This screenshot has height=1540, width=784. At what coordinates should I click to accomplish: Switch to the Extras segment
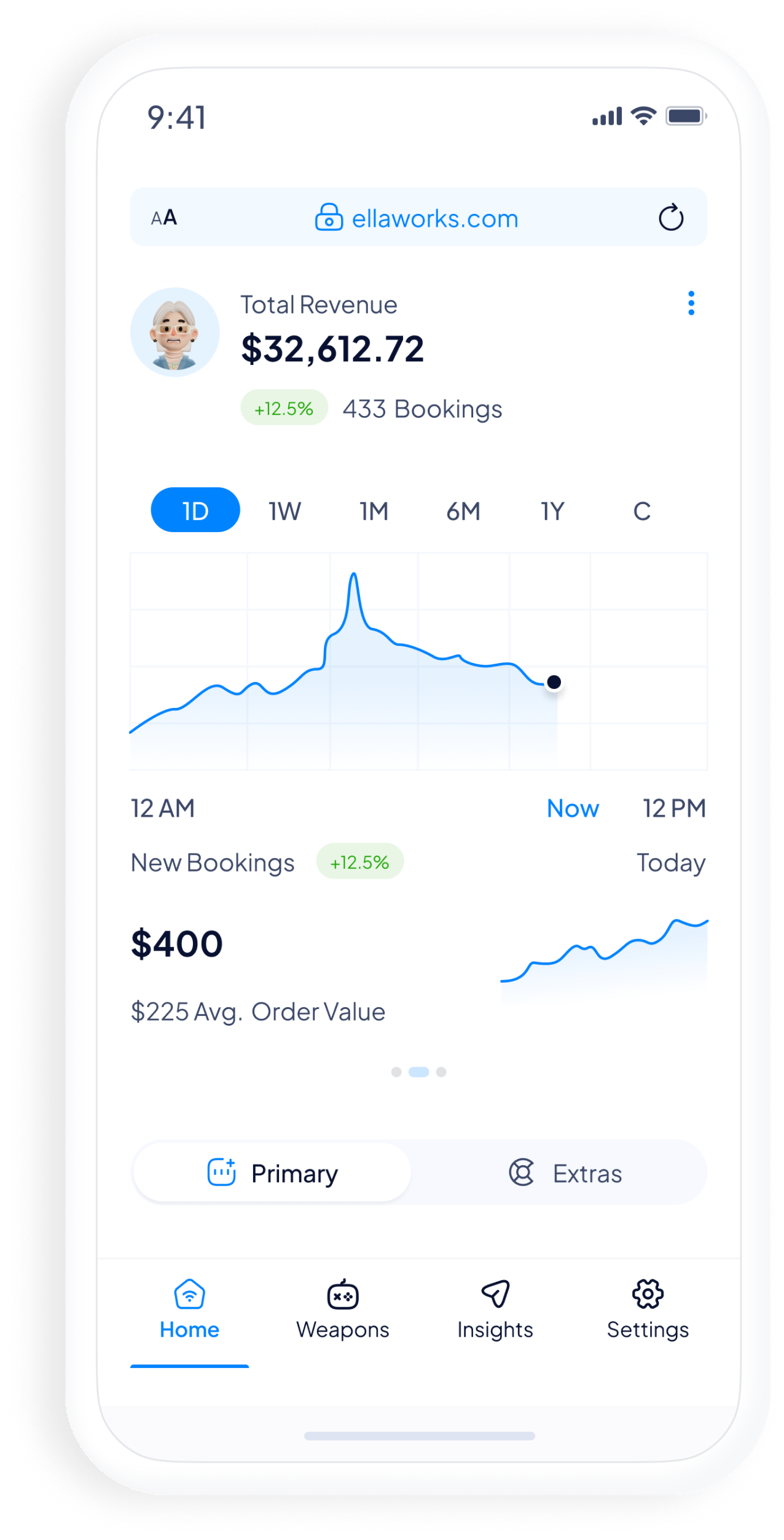565,1173
